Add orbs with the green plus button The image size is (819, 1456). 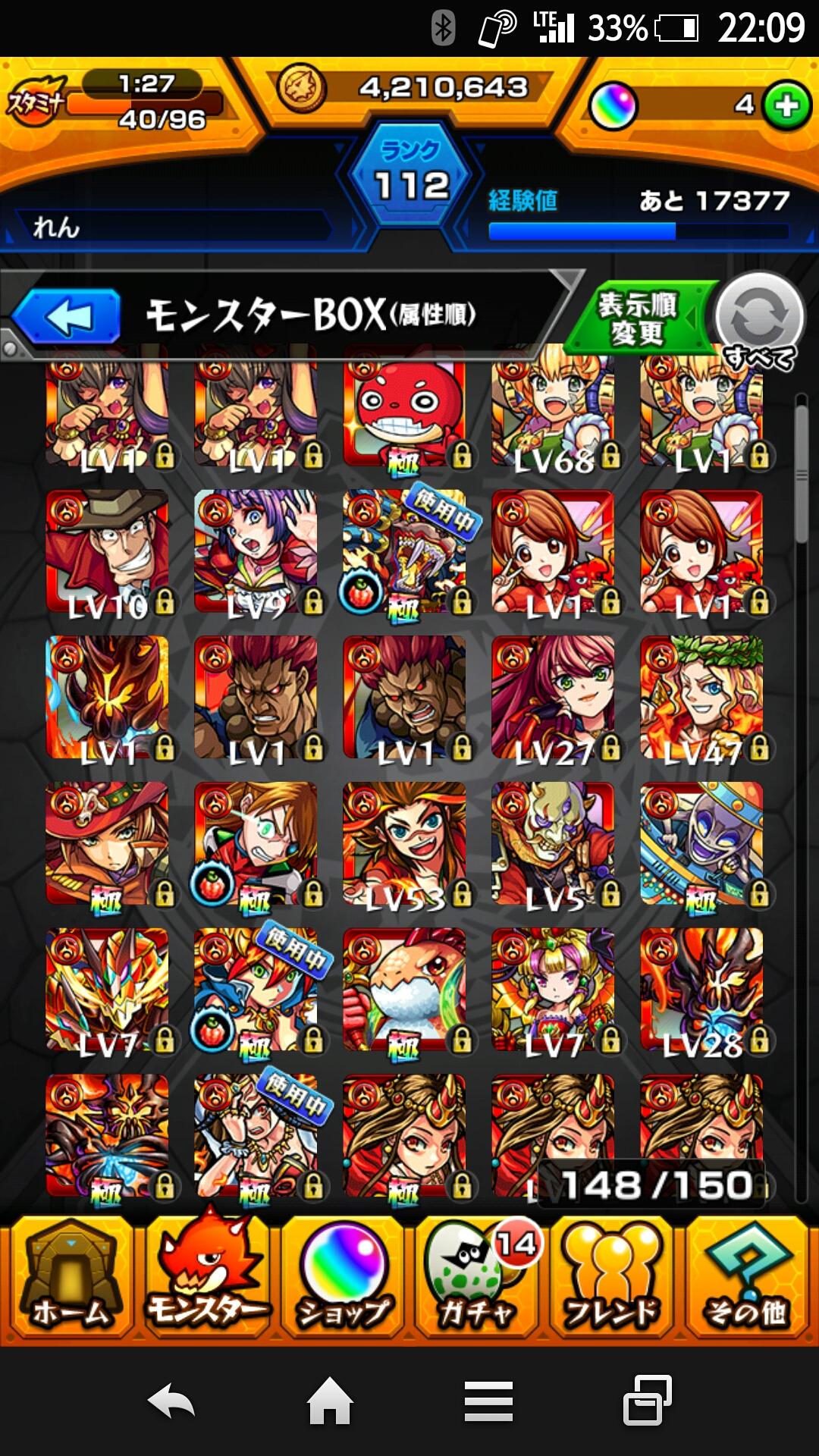[x=787, y=105]
